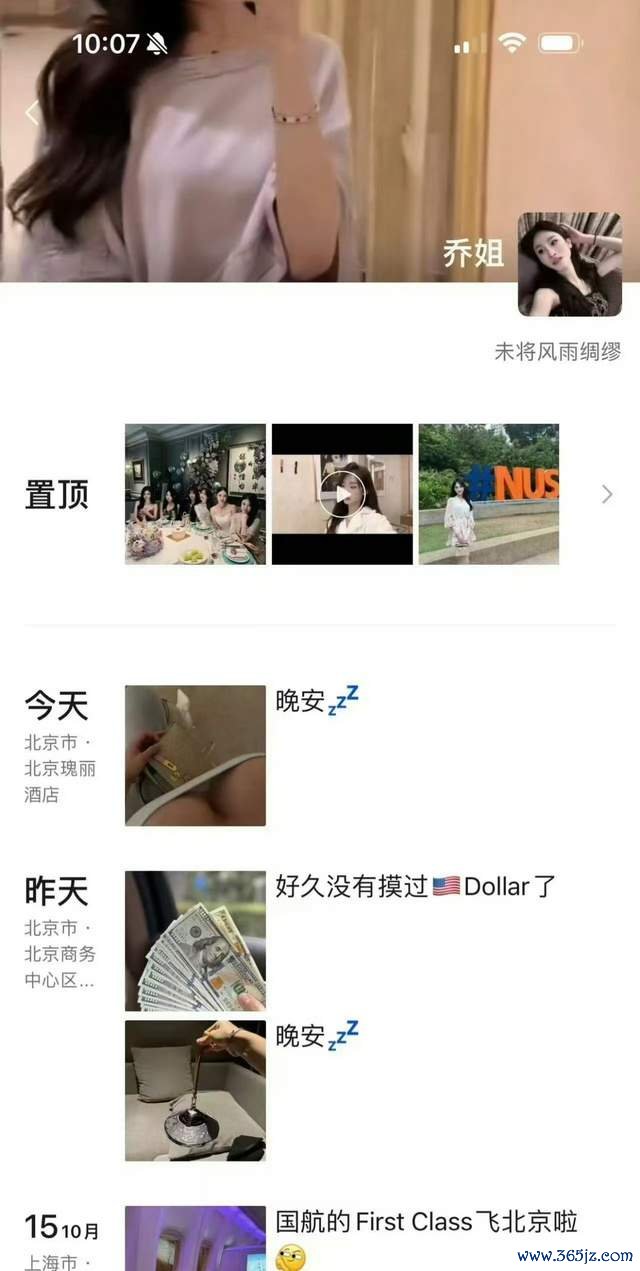Play the pinned video post
Image resolution: width=640 pixels, height=1271 pixels.
(342, 494)
